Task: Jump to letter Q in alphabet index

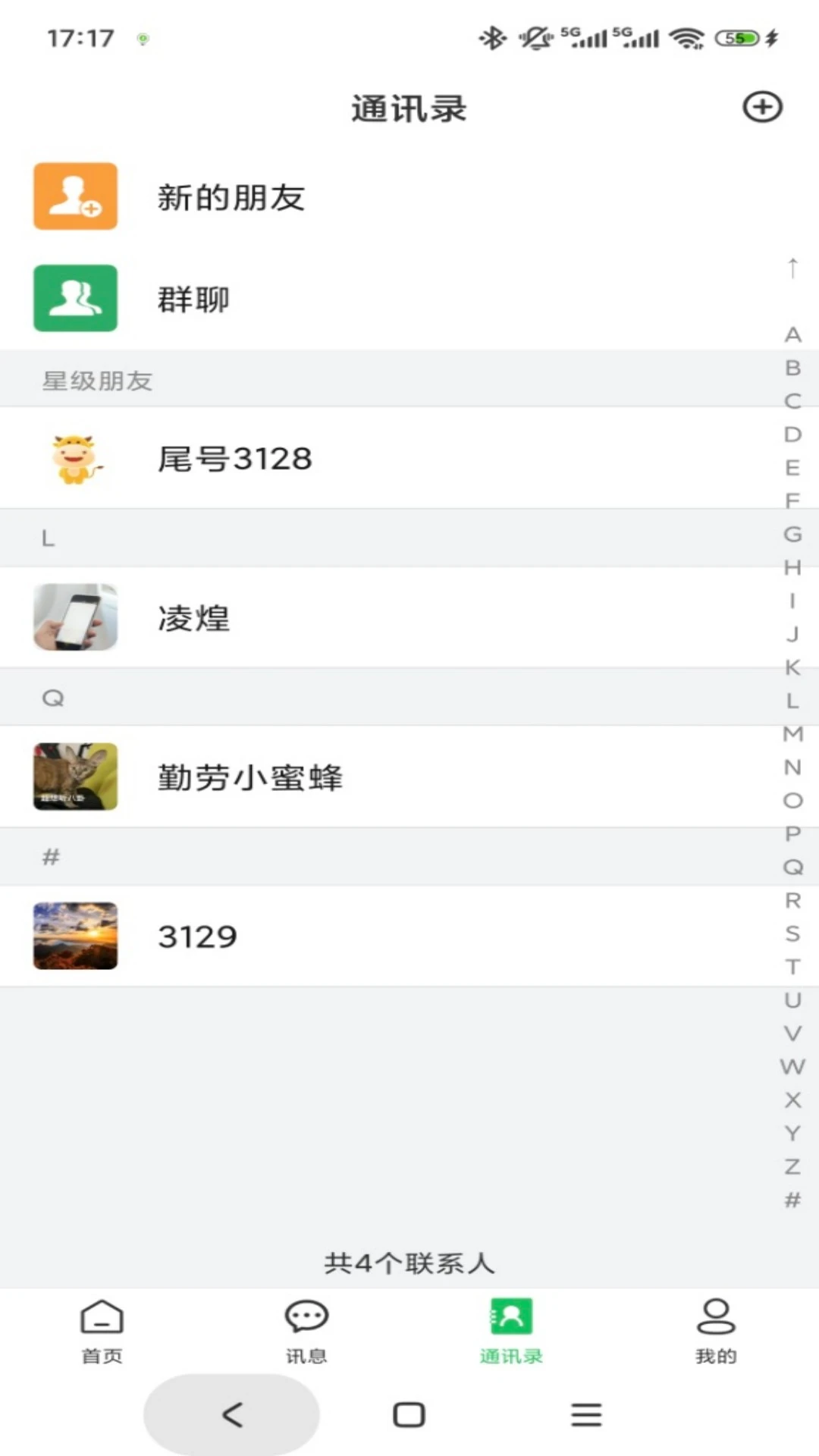Action: pos(794,866)
